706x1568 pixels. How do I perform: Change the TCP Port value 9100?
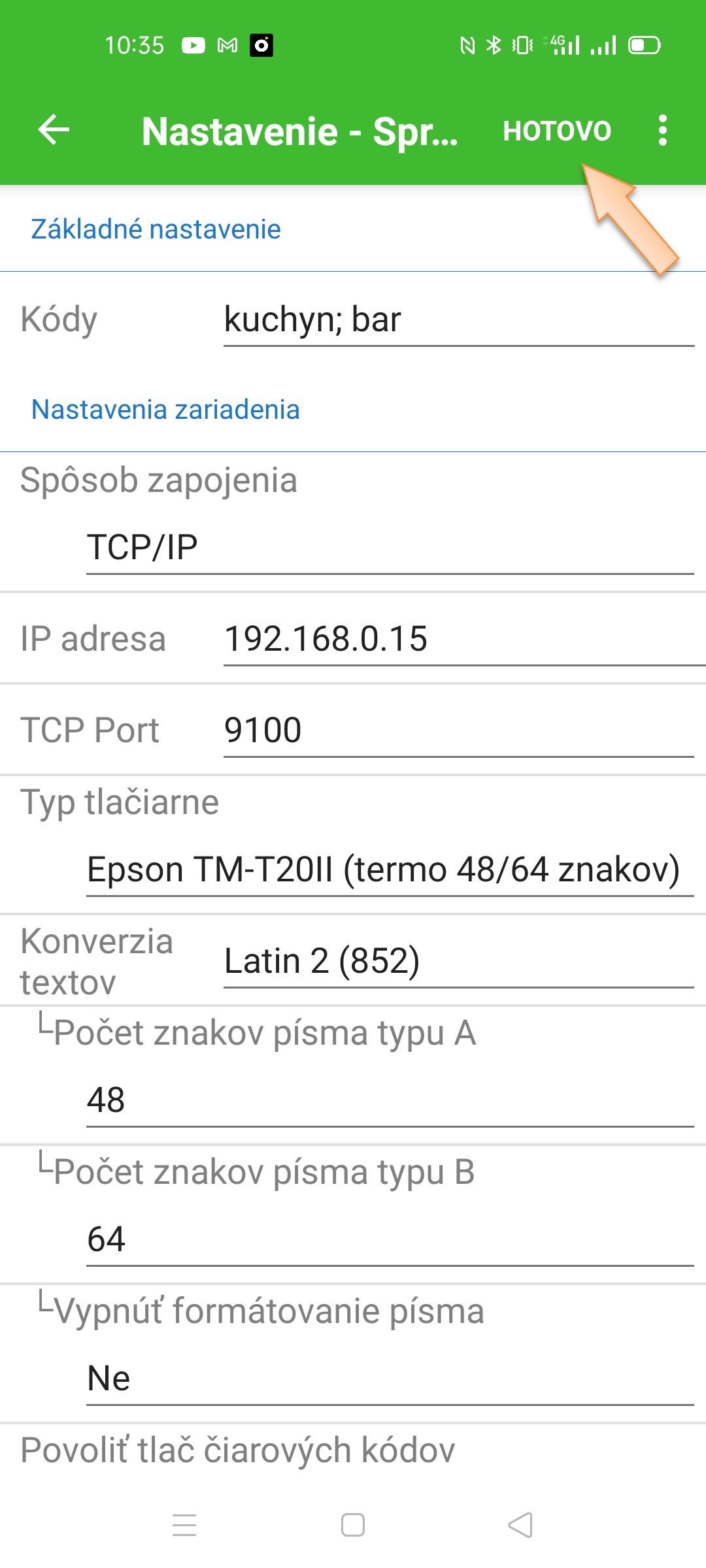(458, 730)
